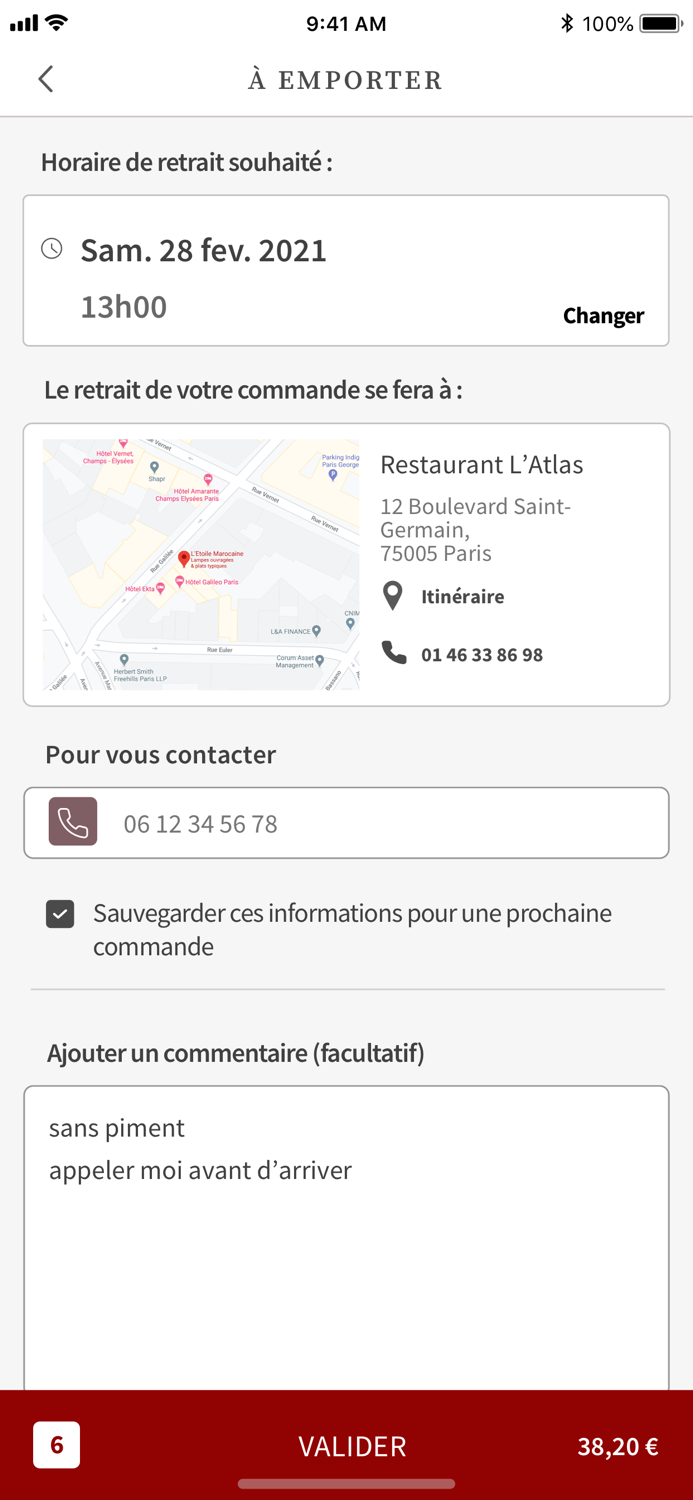Uncheck the Sauvegarder ces informations checkbox
Screen dimensions: 693x1500
point(60,914)
